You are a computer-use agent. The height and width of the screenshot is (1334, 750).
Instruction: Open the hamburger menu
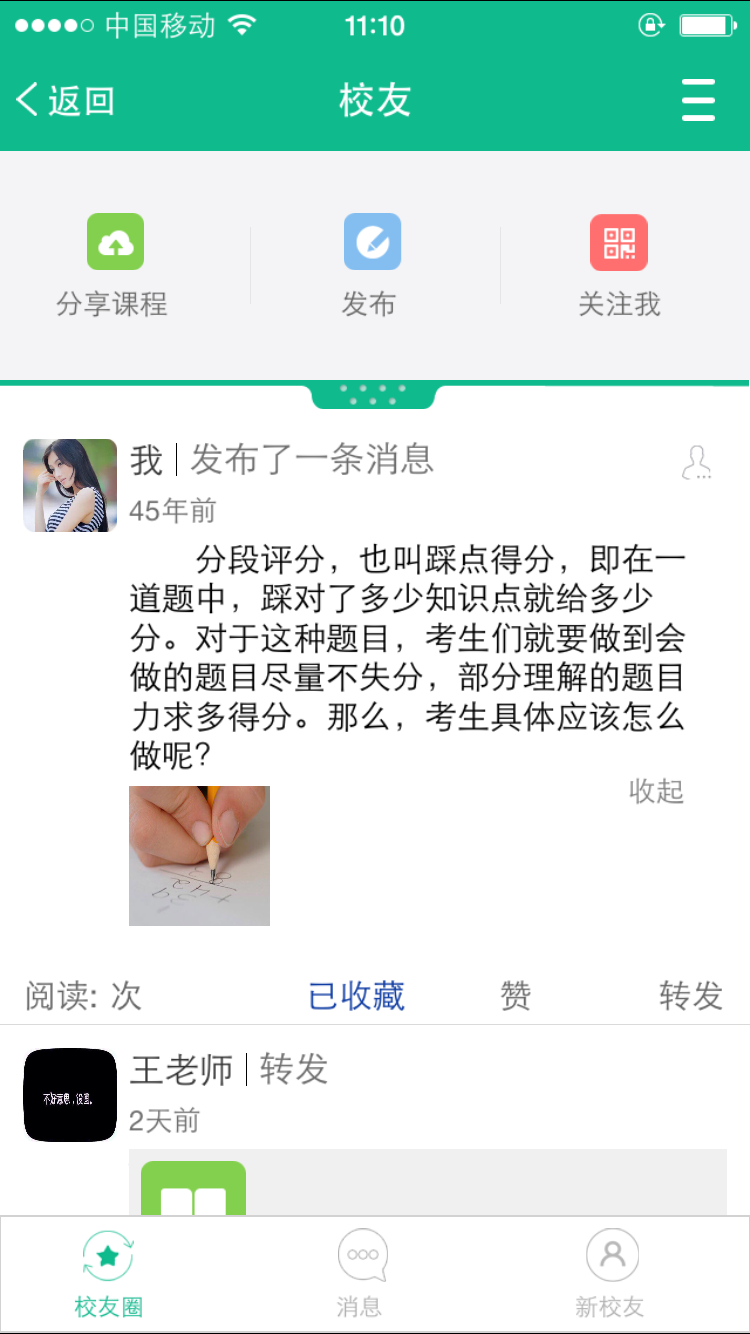(698, 100)
